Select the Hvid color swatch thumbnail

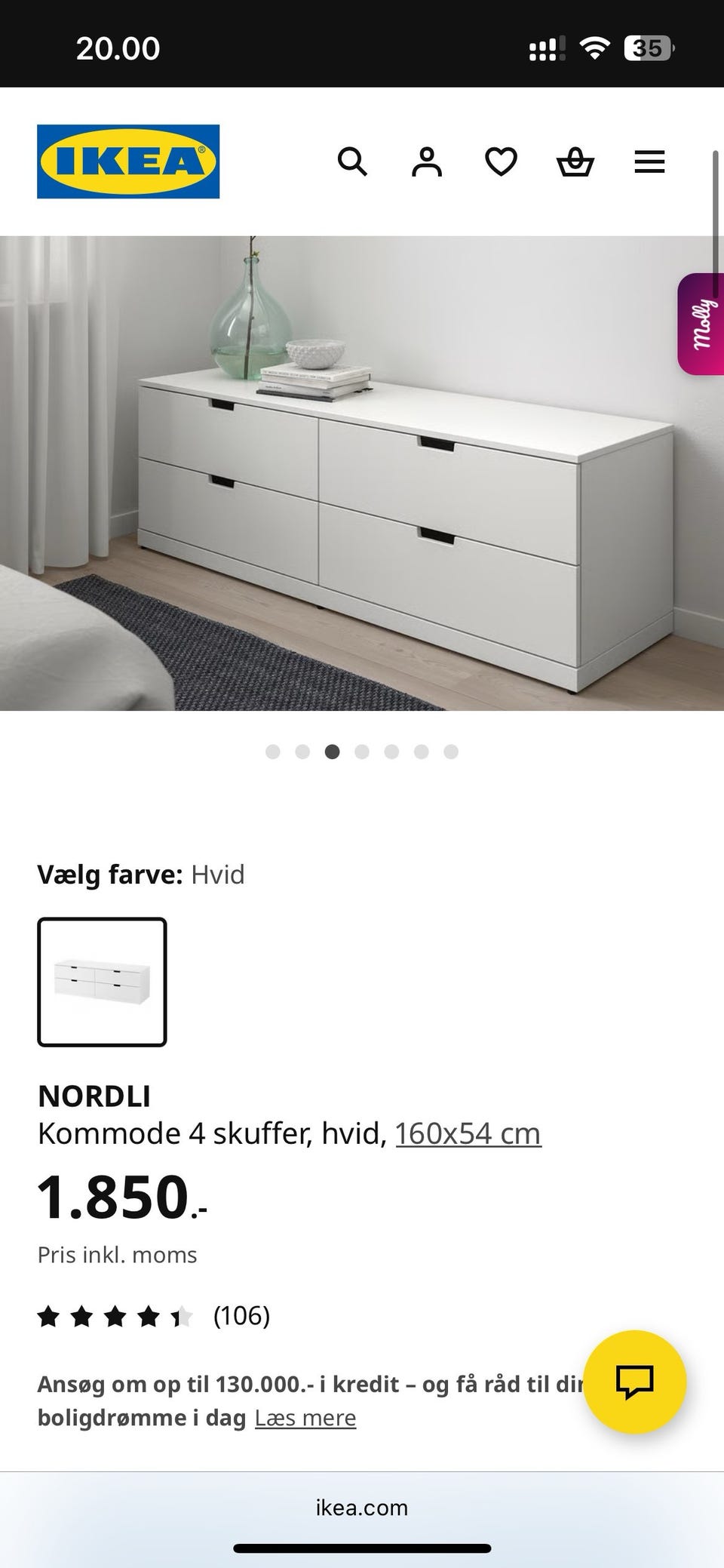(x=103, y=982)
